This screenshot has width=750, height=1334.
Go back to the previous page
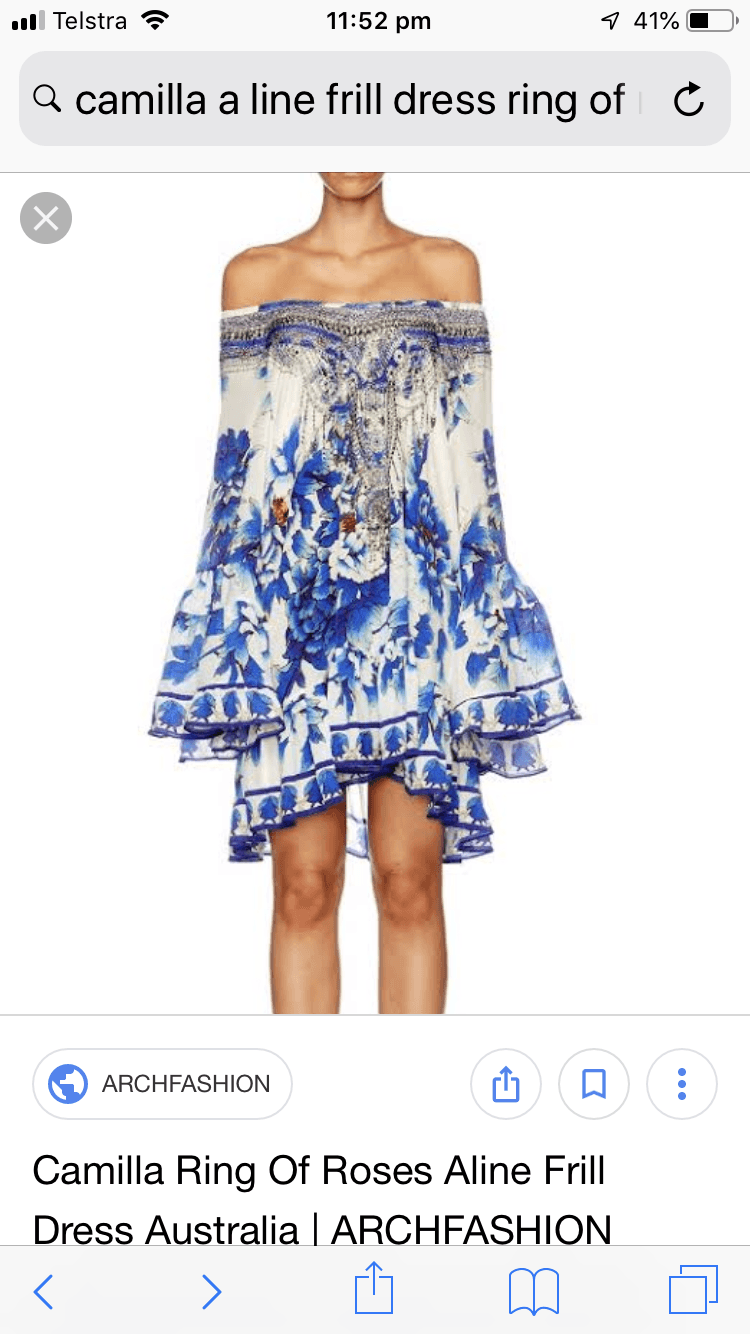click(43, 1292)
